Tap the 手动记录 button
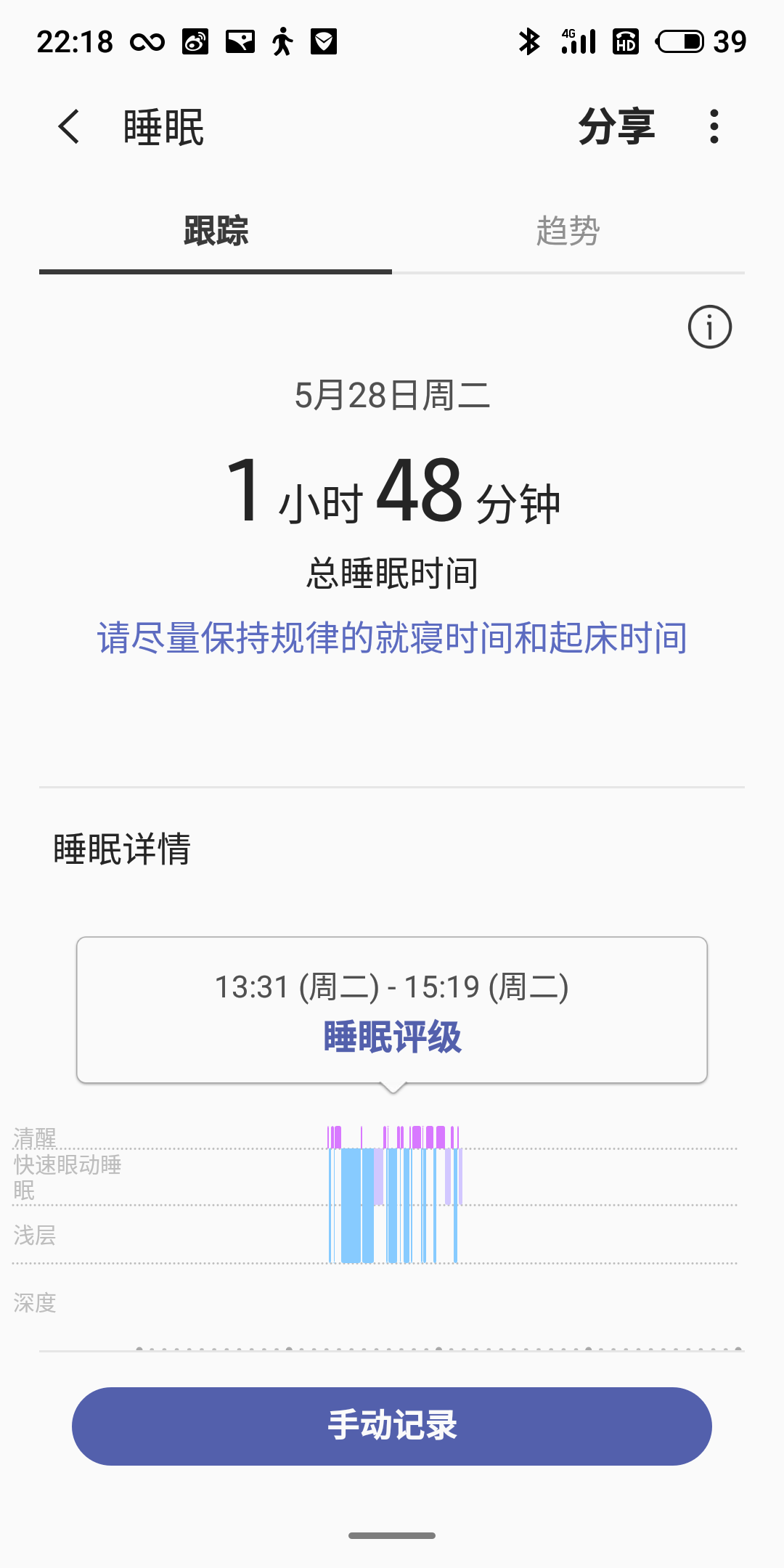Viewport: 784px width, 1568px height. 392,1426
